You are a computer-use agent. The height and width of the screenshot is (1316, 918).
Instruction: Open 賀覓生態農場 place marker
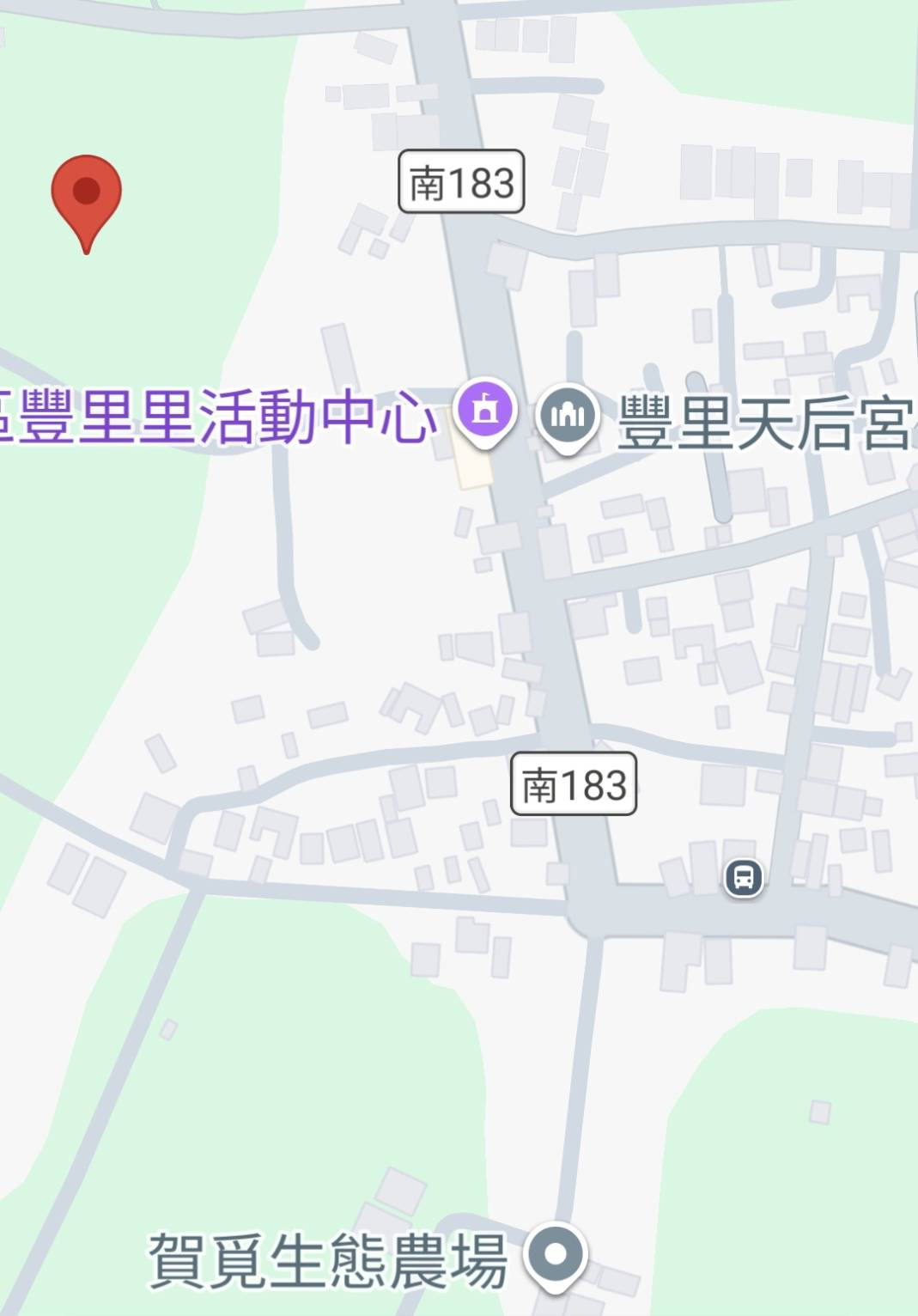tap(556, 1255)
